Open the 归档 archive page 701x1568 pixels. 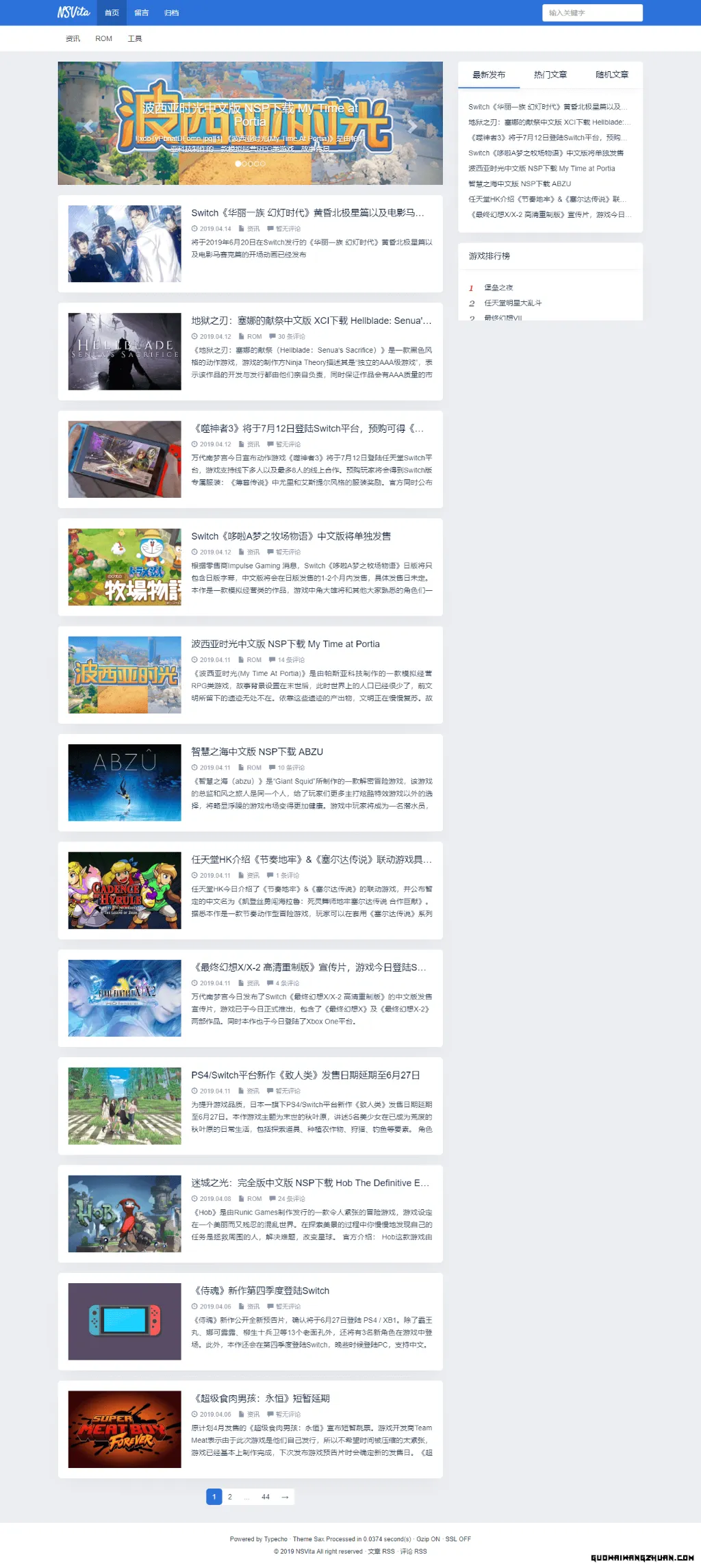point(172,13)
